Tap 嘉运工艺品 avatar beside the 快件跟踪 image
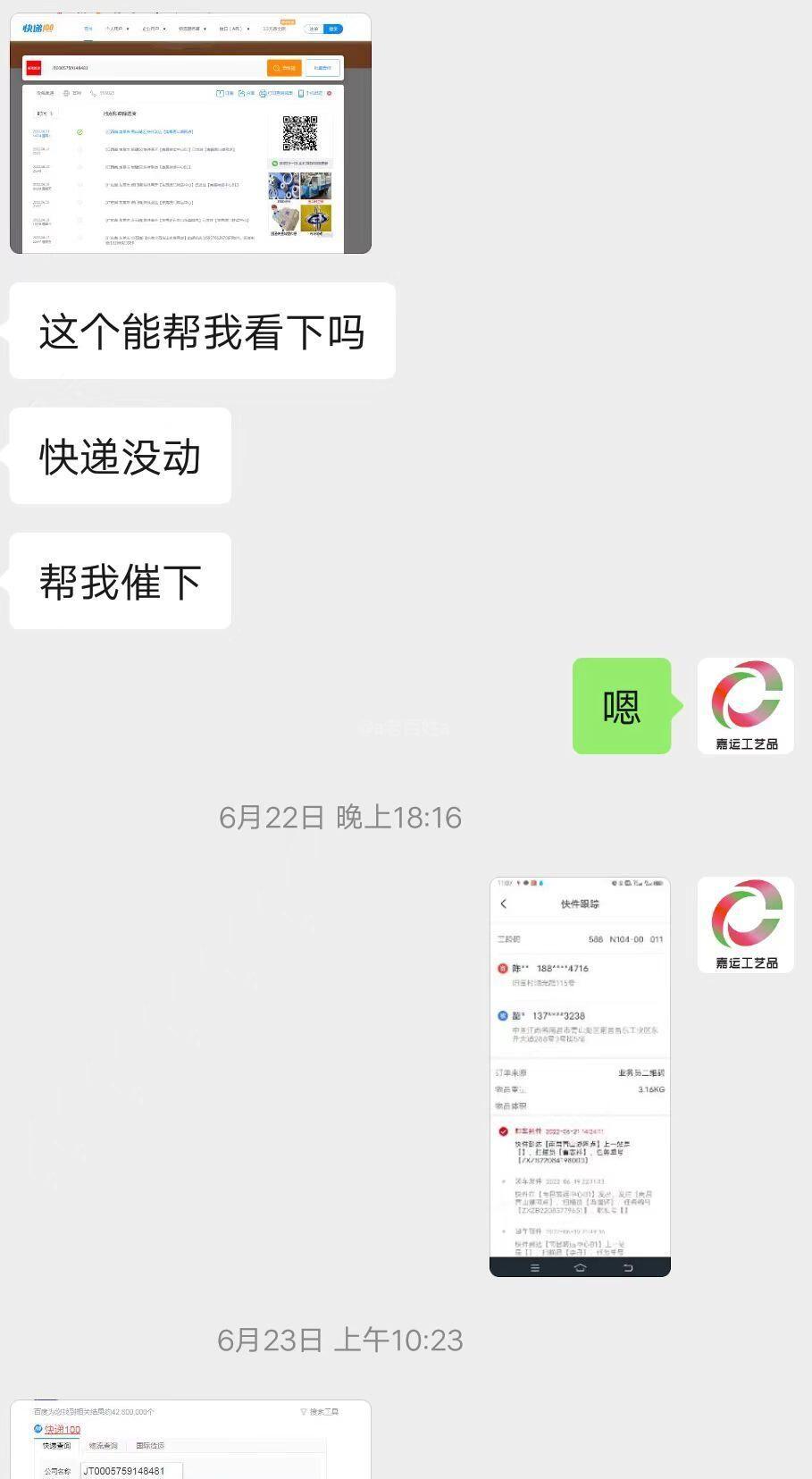Viewport: 812px width, 1479px height. (x=745, y=925)
